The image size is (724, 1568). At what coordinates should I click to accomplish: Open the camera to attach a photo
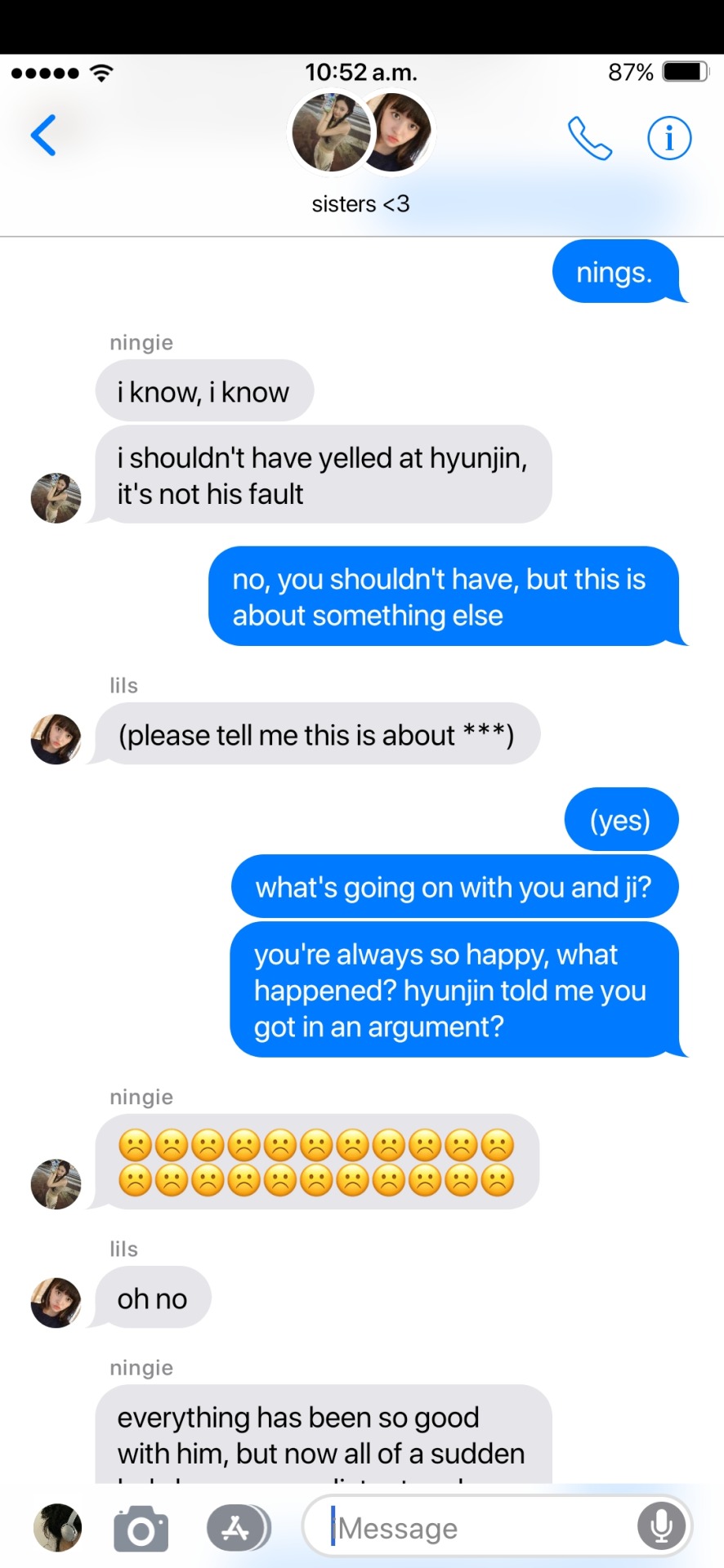(141, 1528)
